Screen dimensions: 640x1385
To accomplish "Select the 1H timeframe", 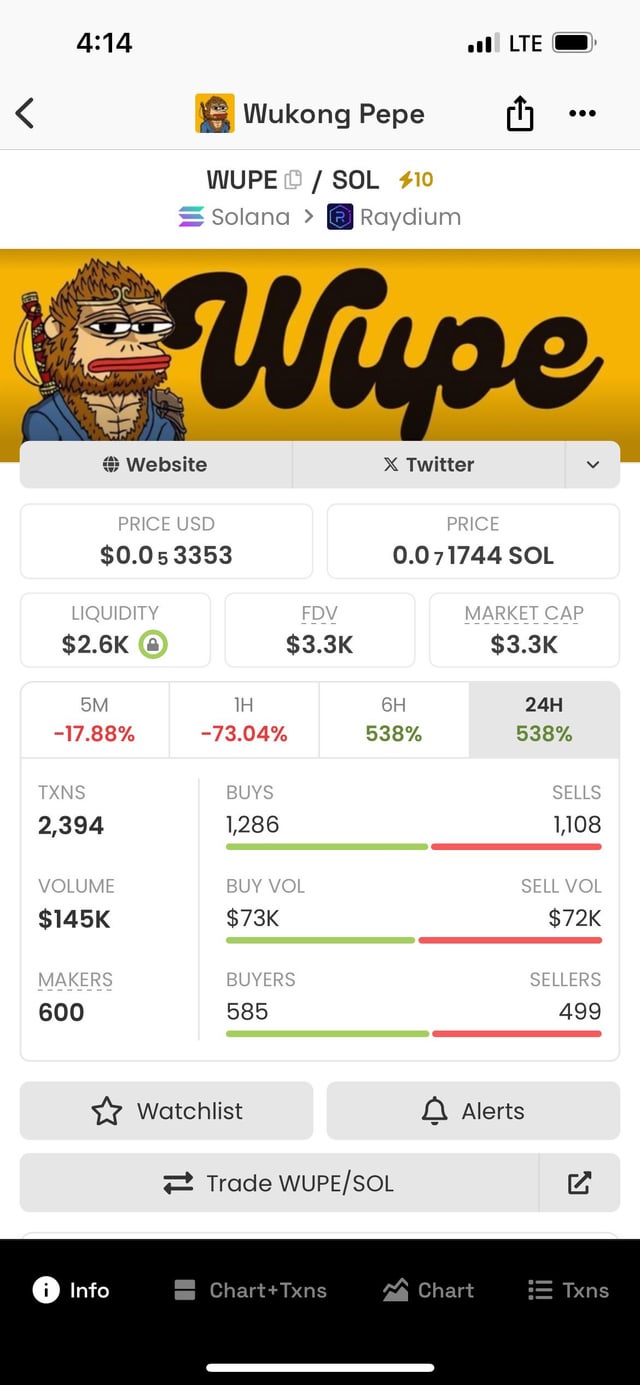I will pos(243,719).
